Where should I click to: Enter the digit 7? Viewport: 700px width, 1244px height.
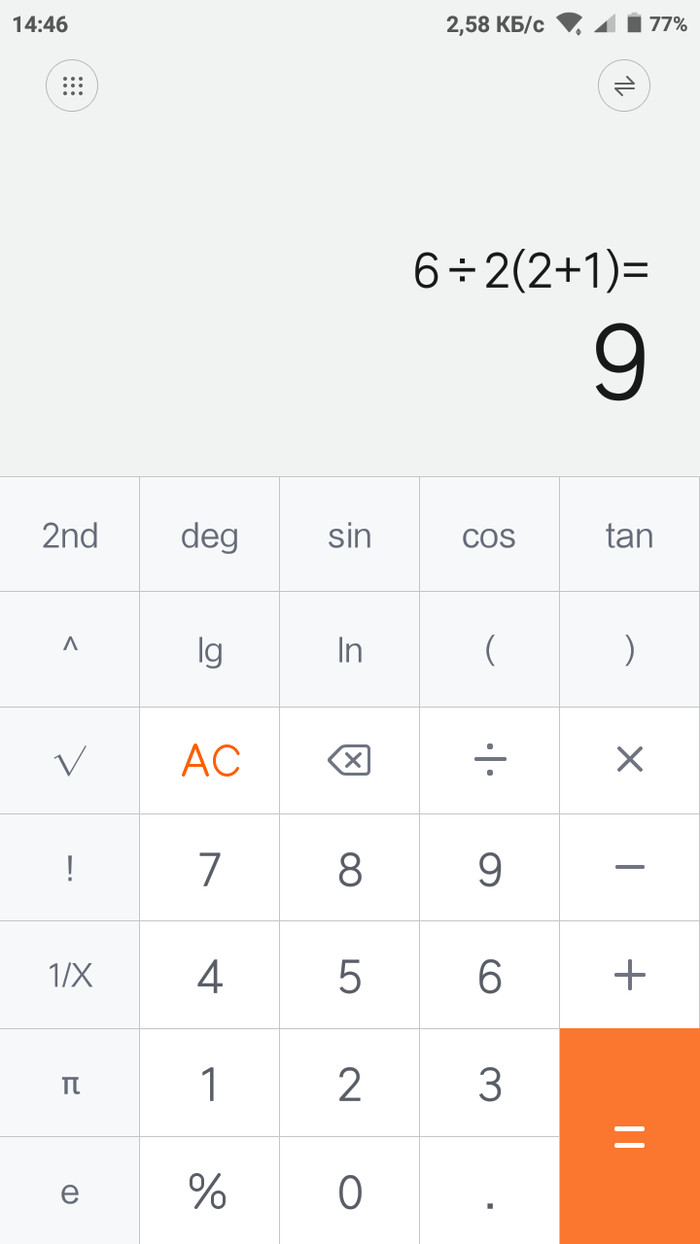(210, 868)
